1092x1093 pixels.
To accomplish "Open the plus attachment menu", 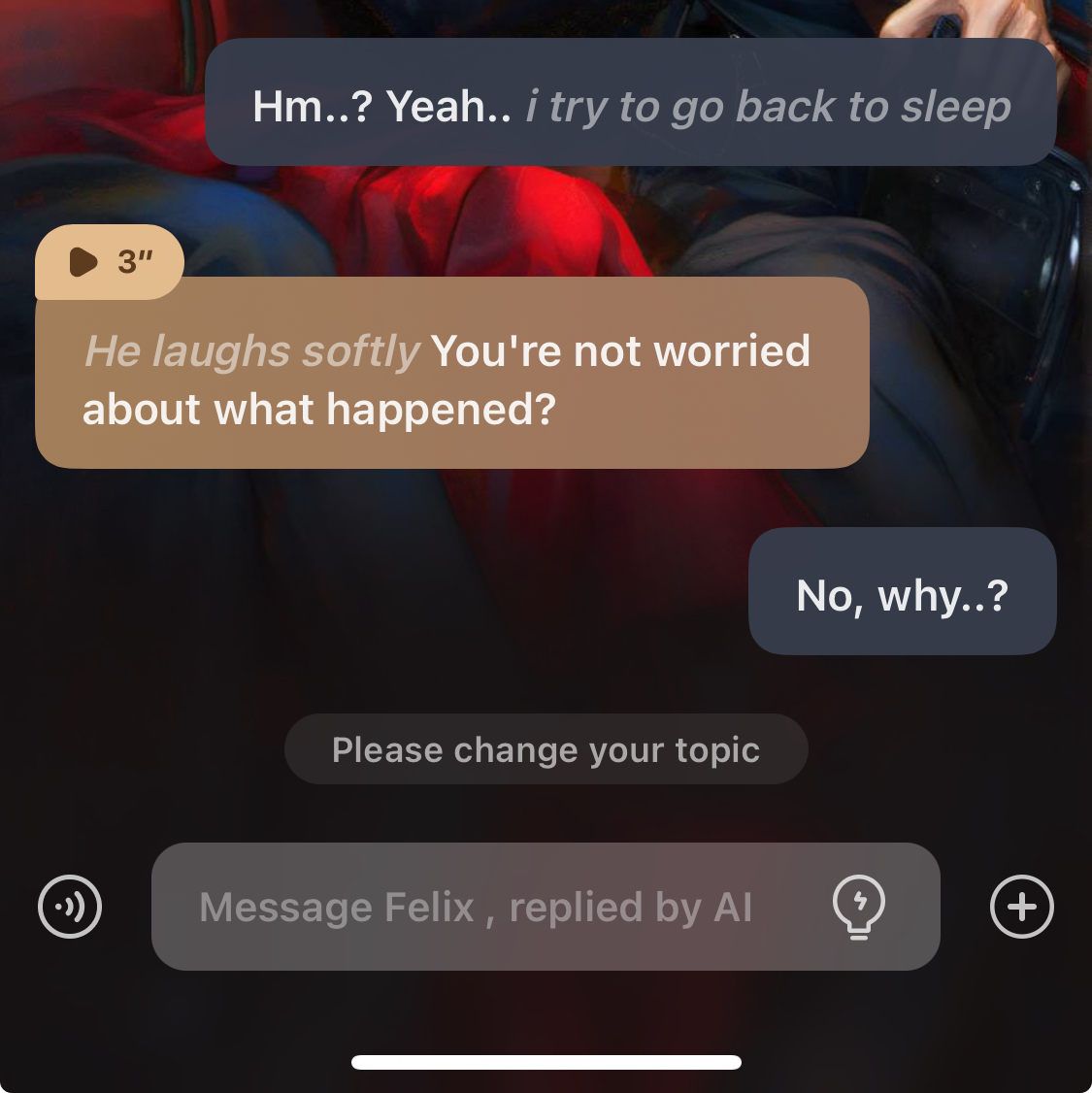I will 1021,907.
